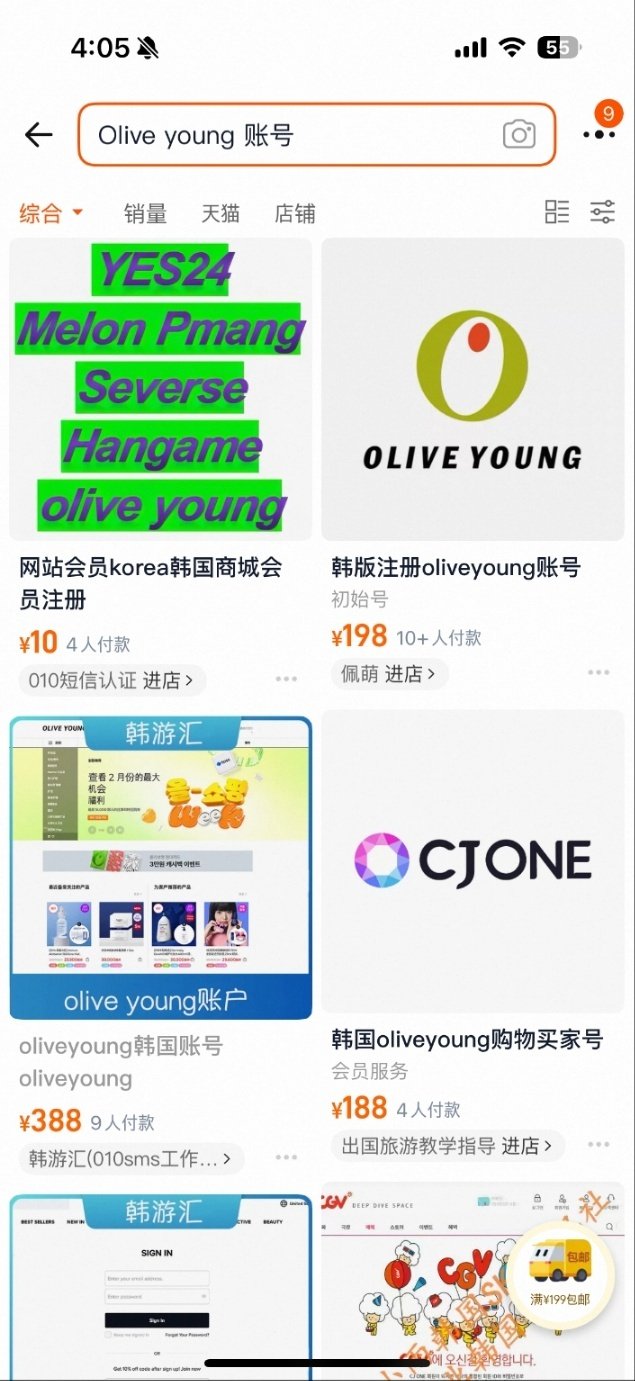Open oliveyoung韩国账号 product priced ¥388
This screenshot has height=1381, width=635.
point(160,867)
